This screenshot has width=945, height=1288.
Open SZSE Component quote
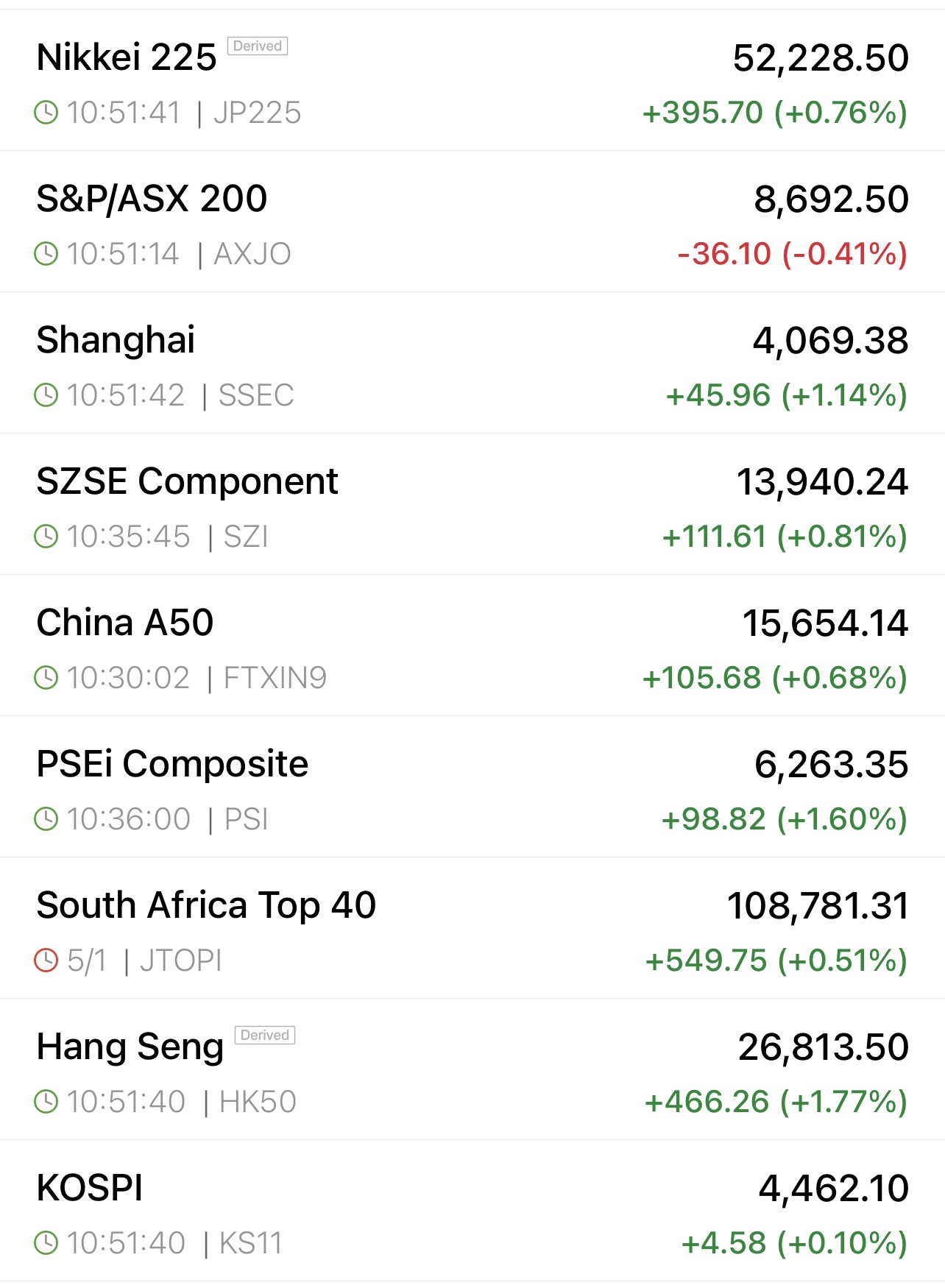pos(187,481)
